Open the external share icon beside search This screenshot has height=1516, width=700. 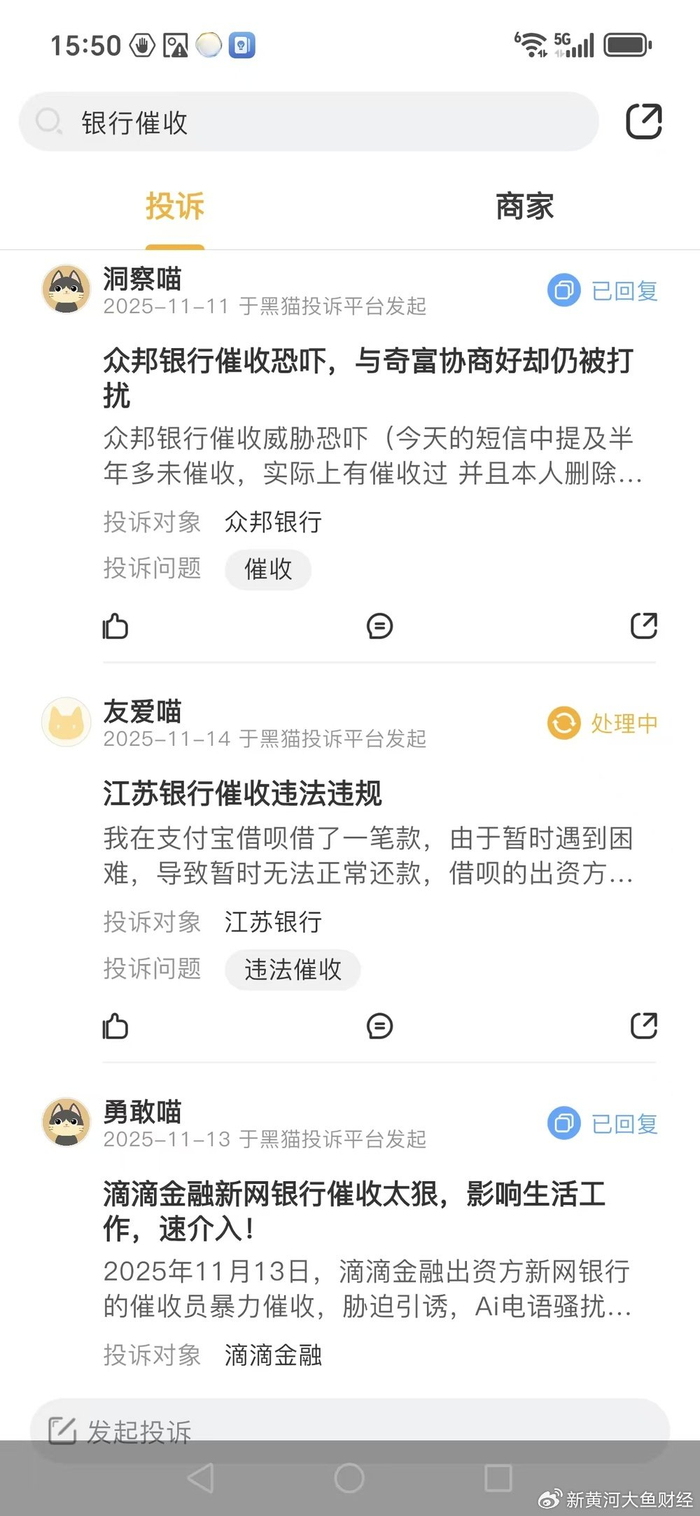643,122
